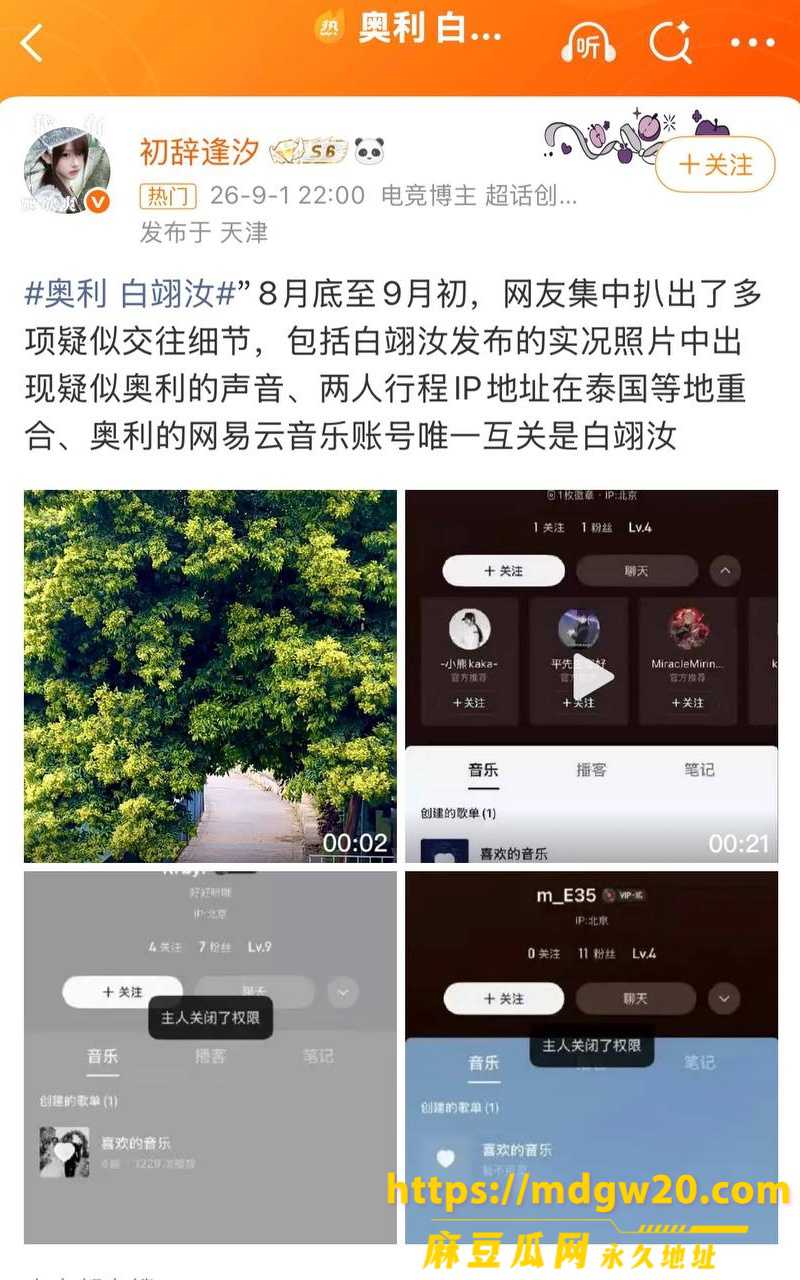Image resolution: width=800 pixels, height=1280 pixels.
Task: Tap the search icon in header
Action: pos(670,44)
